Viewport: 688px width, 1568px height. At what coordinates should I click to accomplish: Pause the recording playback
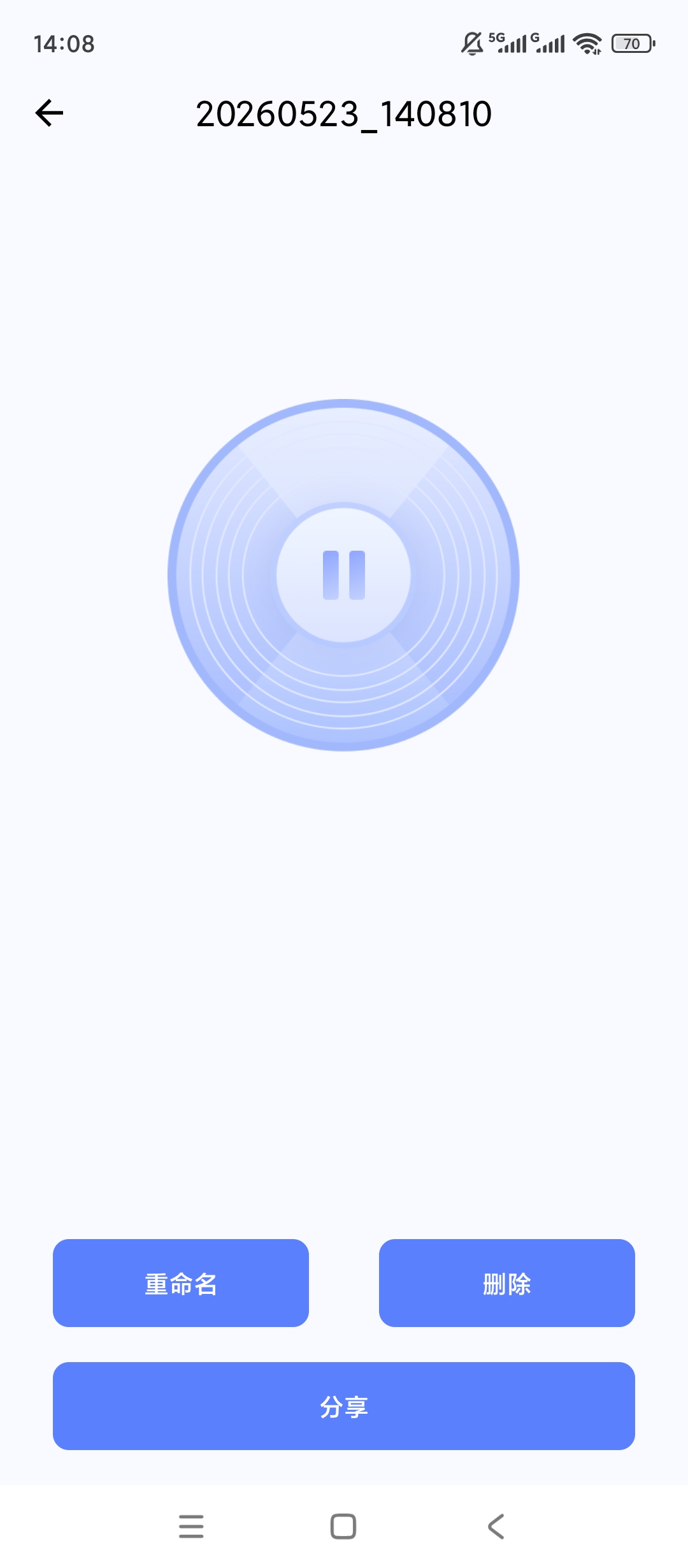point(344,575)
